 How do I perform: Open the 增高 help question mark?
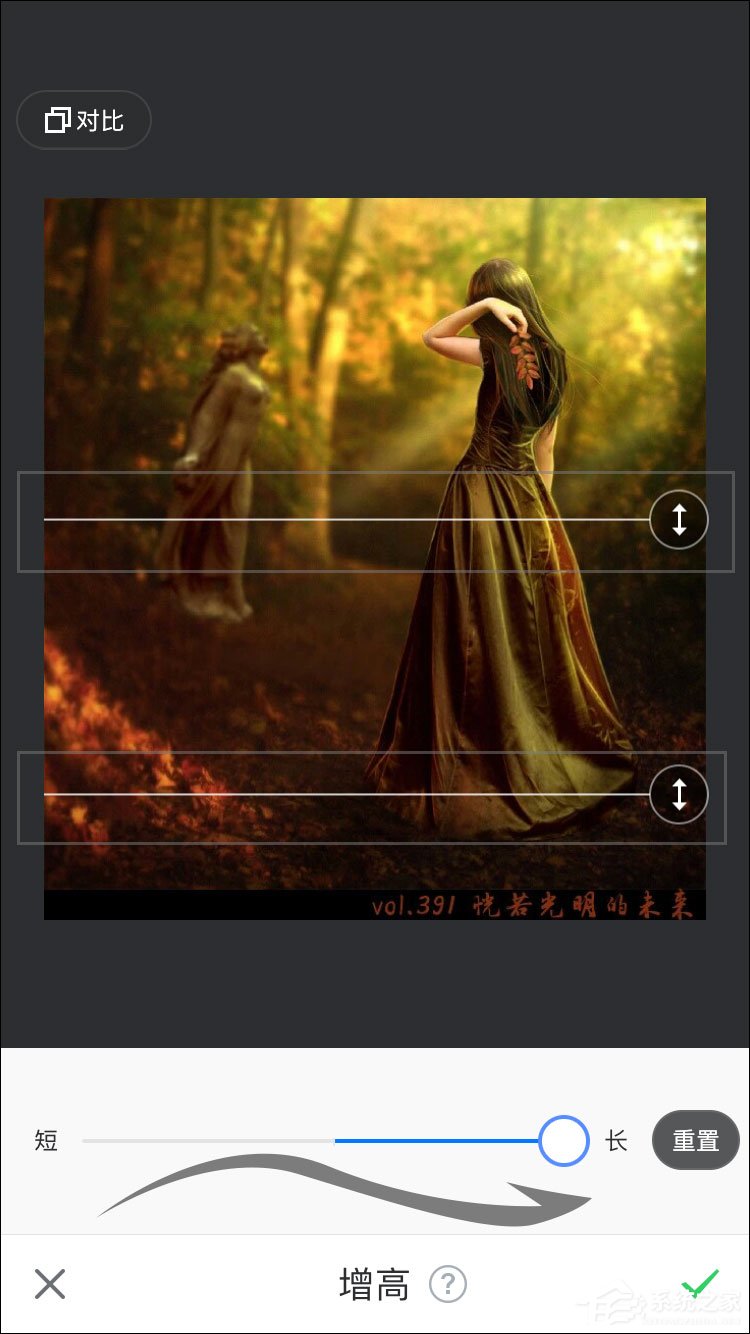(x=448, y=1284)
